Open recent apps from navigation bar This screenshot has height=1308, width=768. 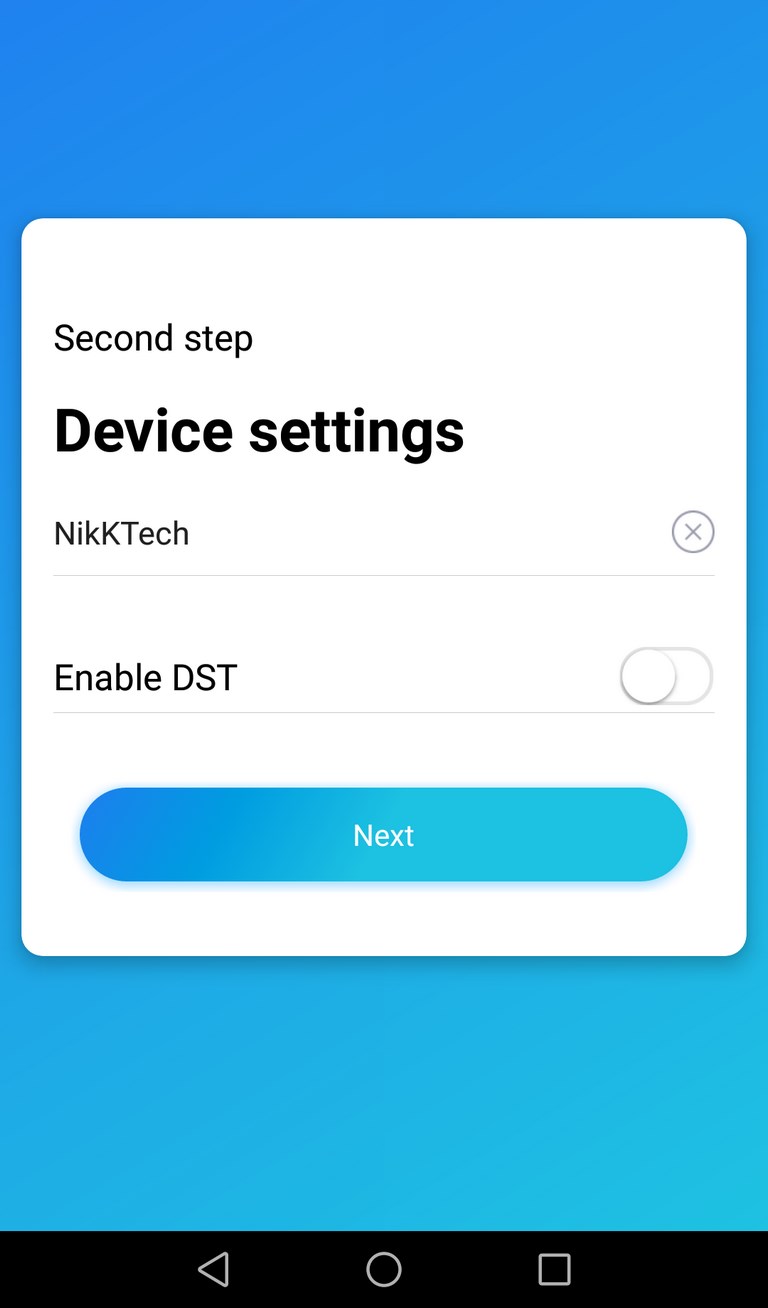554,1269
